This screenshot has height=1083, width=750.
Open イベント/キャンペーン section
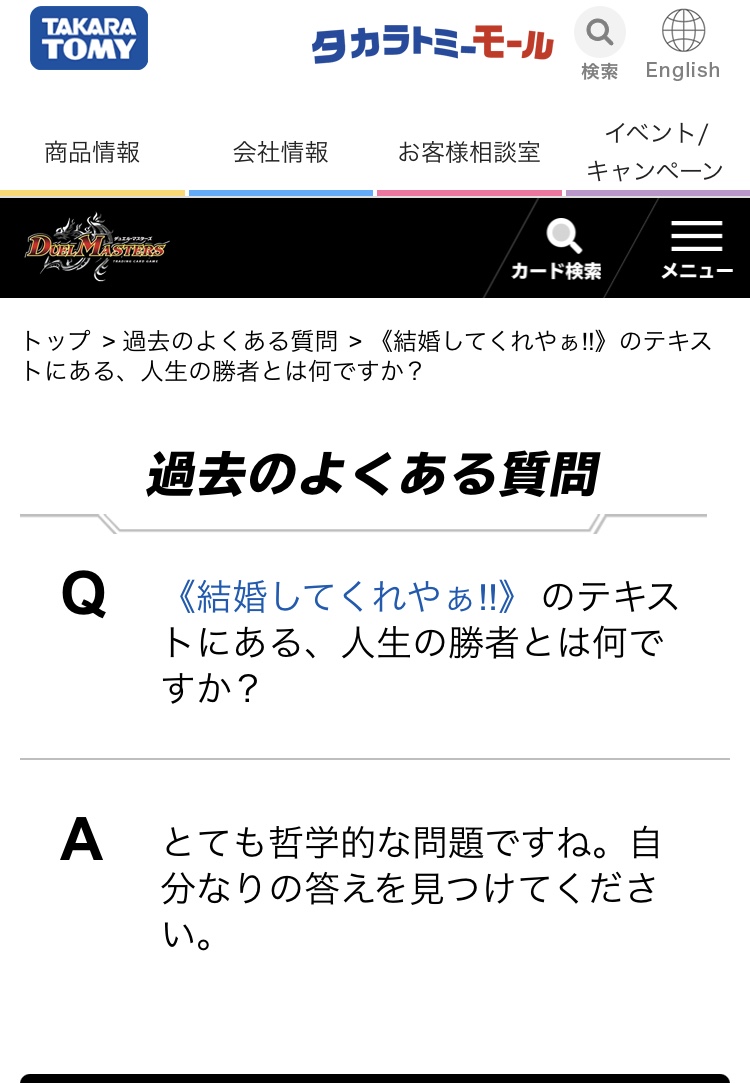656,152
